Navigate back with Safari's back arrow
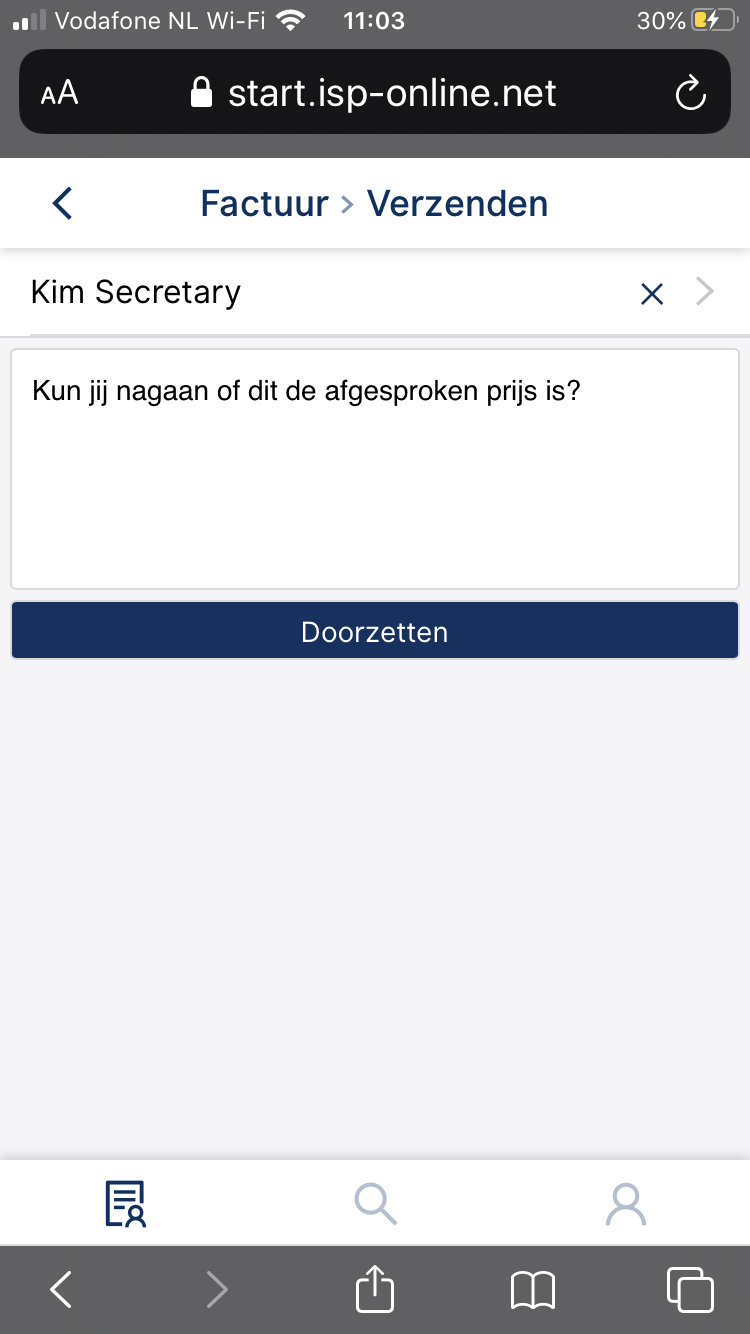Image resolution: width=750 pixels, height=1334 pixels. click(x=61, y=1289)
